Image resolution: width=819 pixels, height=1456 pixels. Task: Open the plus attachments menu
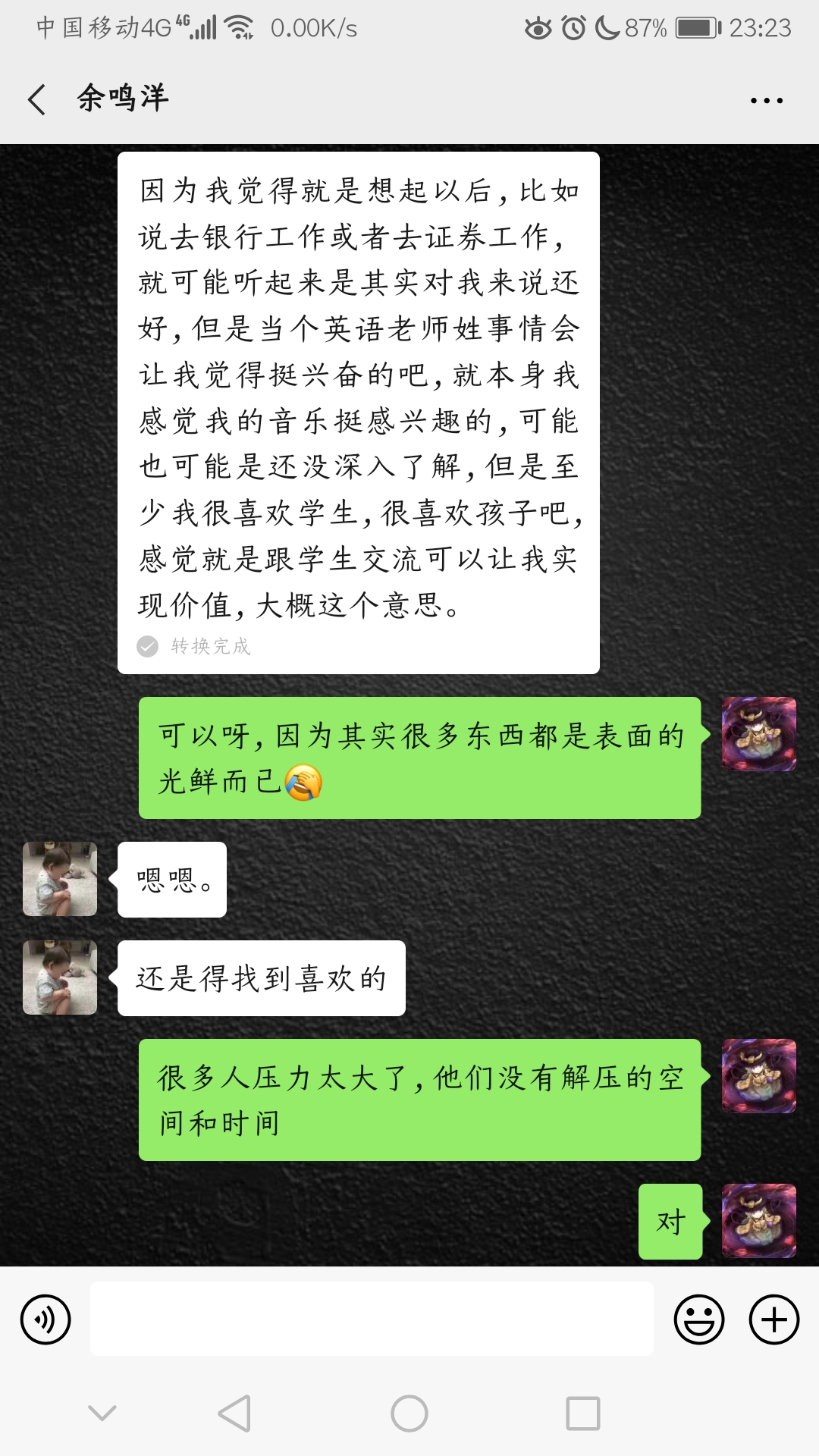(773, 1319)
